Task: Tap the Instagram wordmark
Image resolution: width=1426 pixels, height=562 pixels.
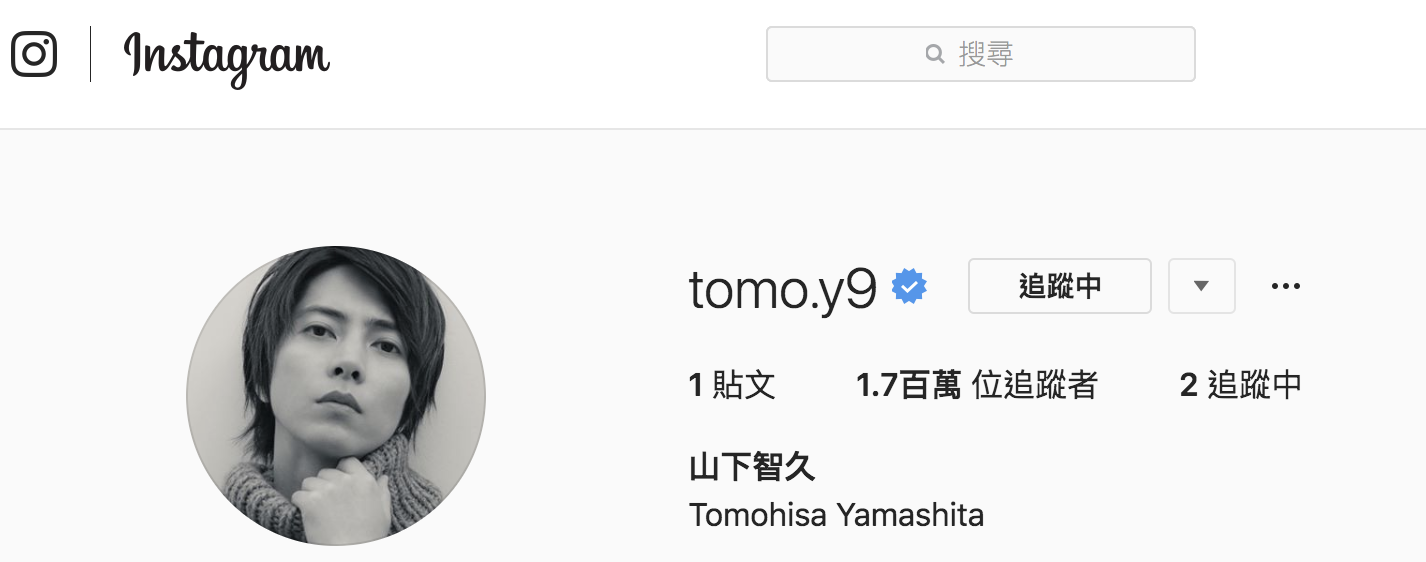Action: 227,56
